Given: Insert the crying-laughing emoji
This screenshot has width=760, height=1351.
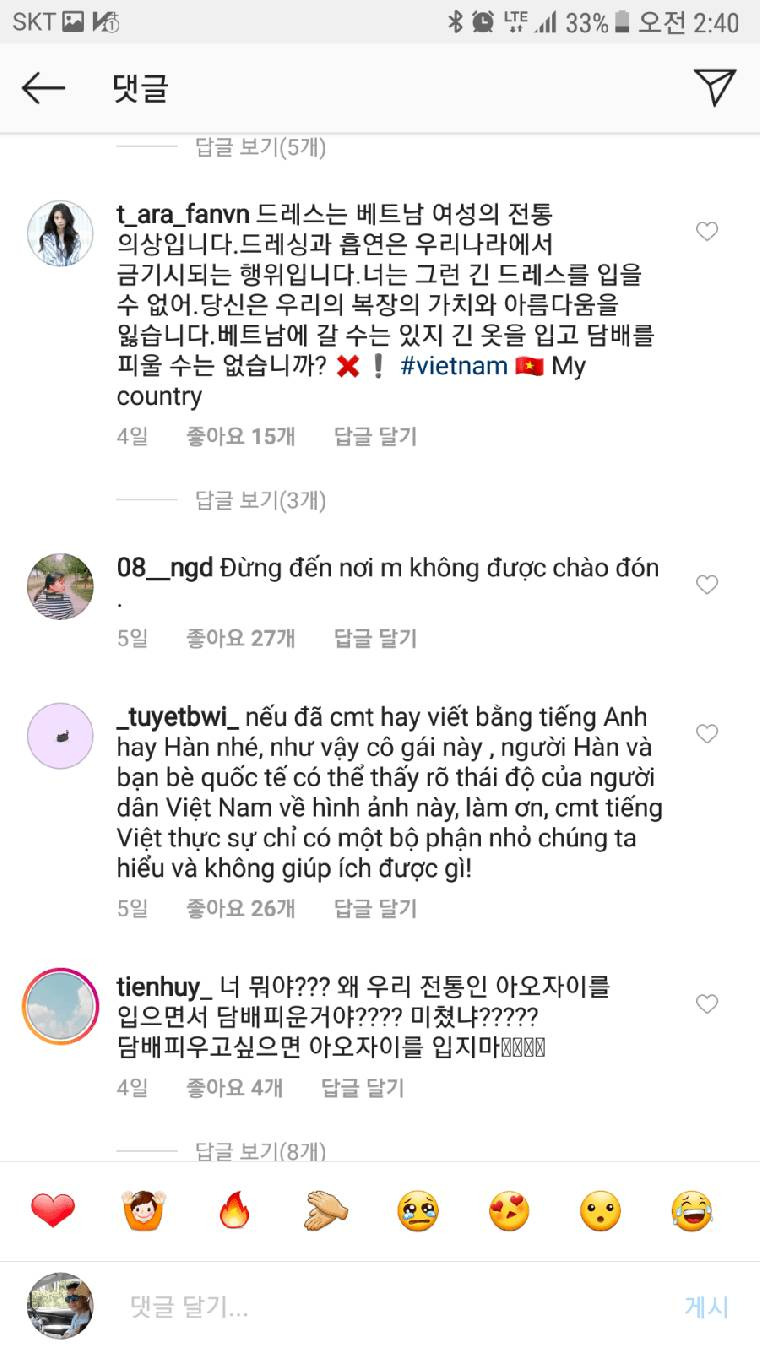Looking at the screenshot, I should [x=691, y=1211].
